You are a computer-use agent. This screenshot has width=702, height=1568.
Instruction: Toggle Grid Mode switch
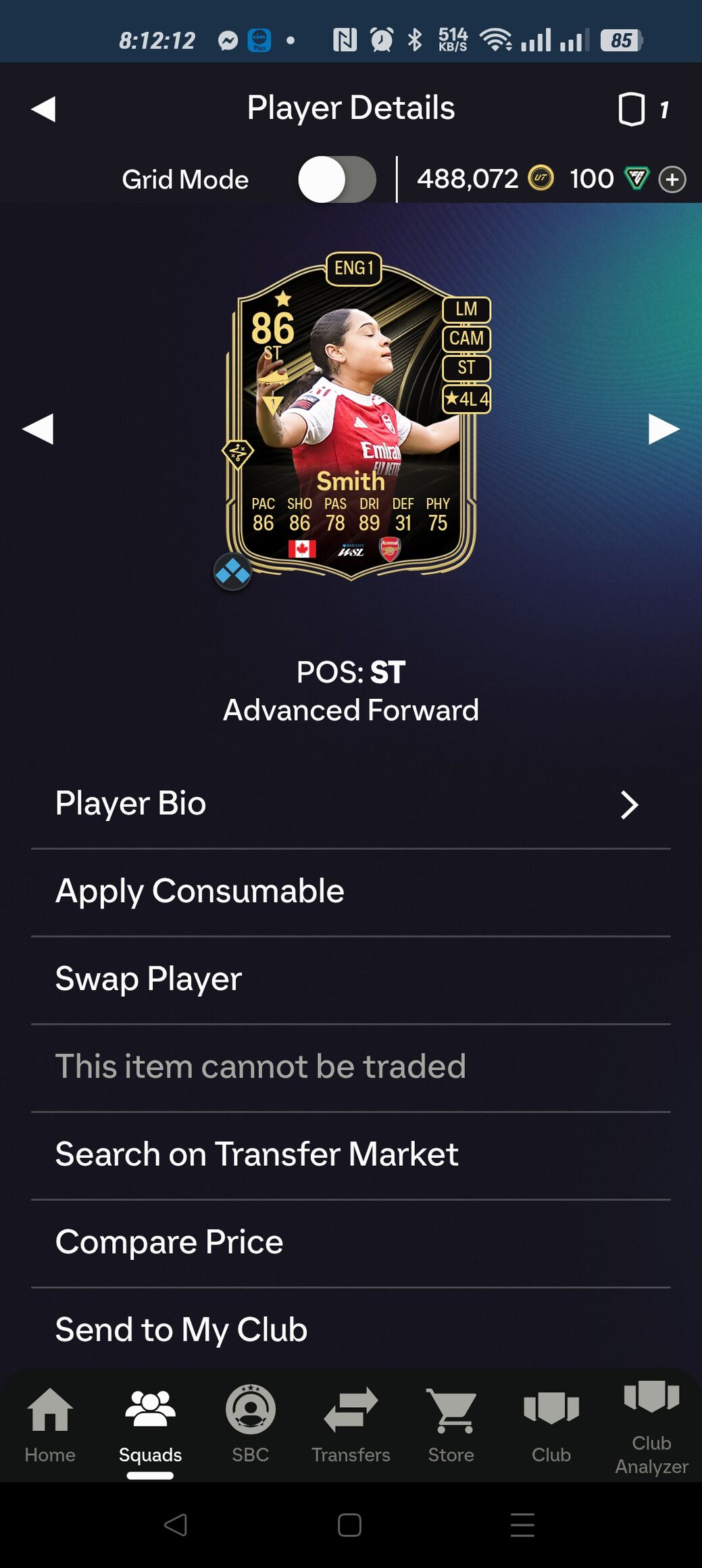(x=336, y=179)
